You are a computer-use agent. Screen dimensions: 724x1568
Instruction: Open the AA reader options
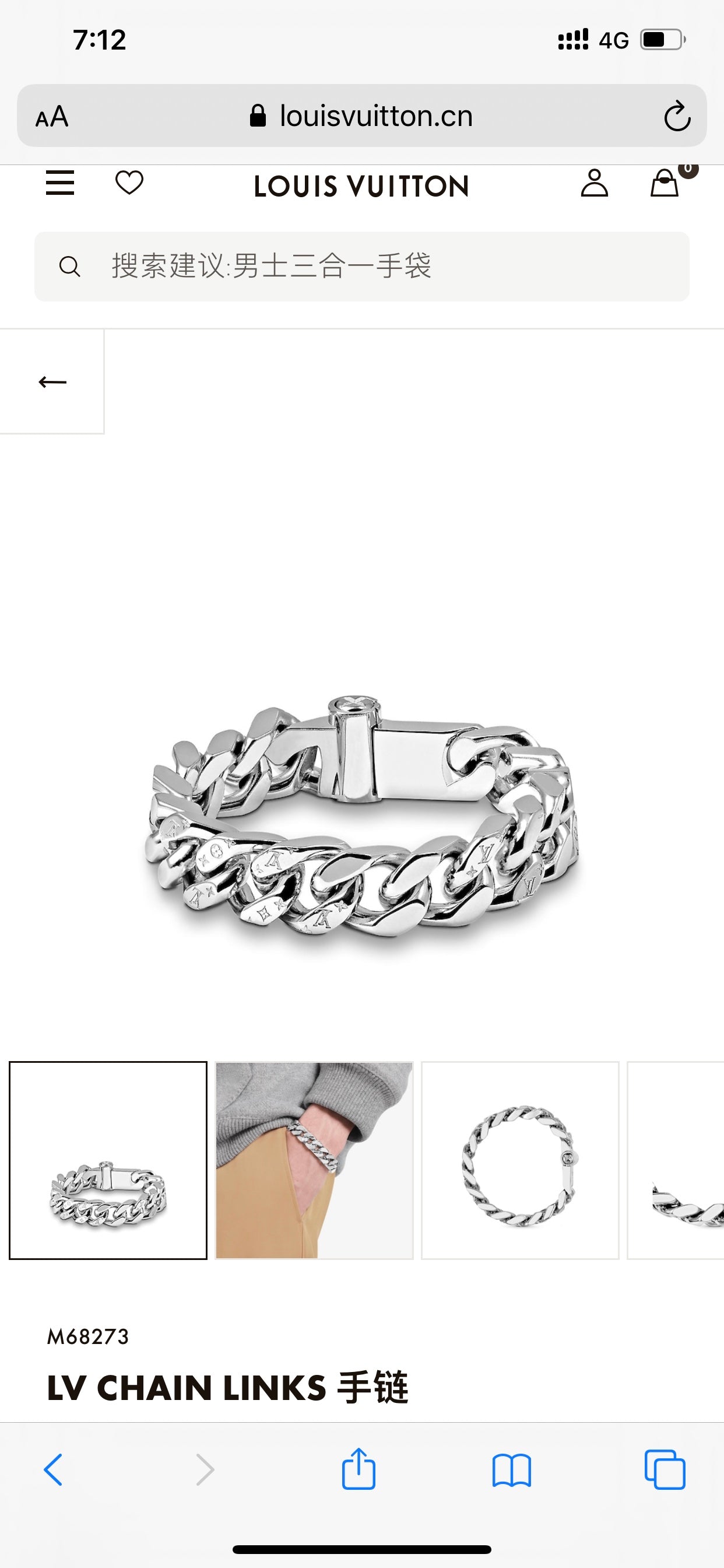click(52, 116)
